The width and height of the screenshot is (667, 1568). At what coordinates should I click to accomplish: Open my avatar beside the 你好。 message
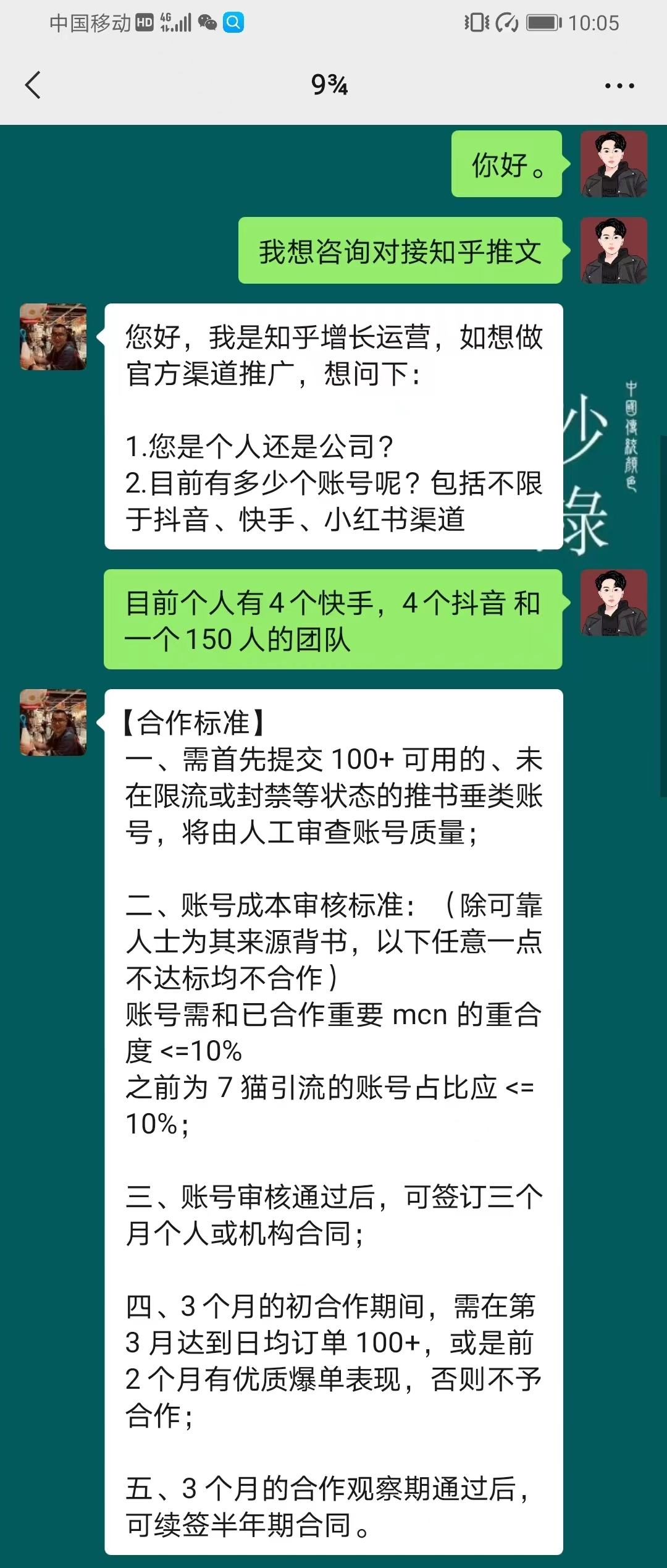(x=613, y=164)
